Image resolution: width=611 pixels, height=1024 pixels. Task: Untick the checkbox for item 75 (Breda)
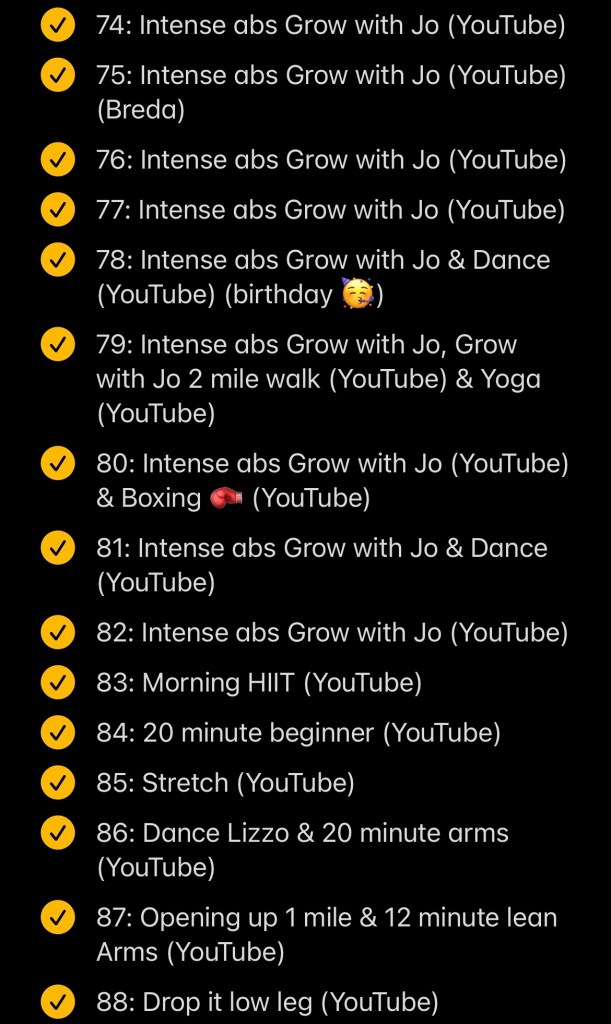coord(59,75)
